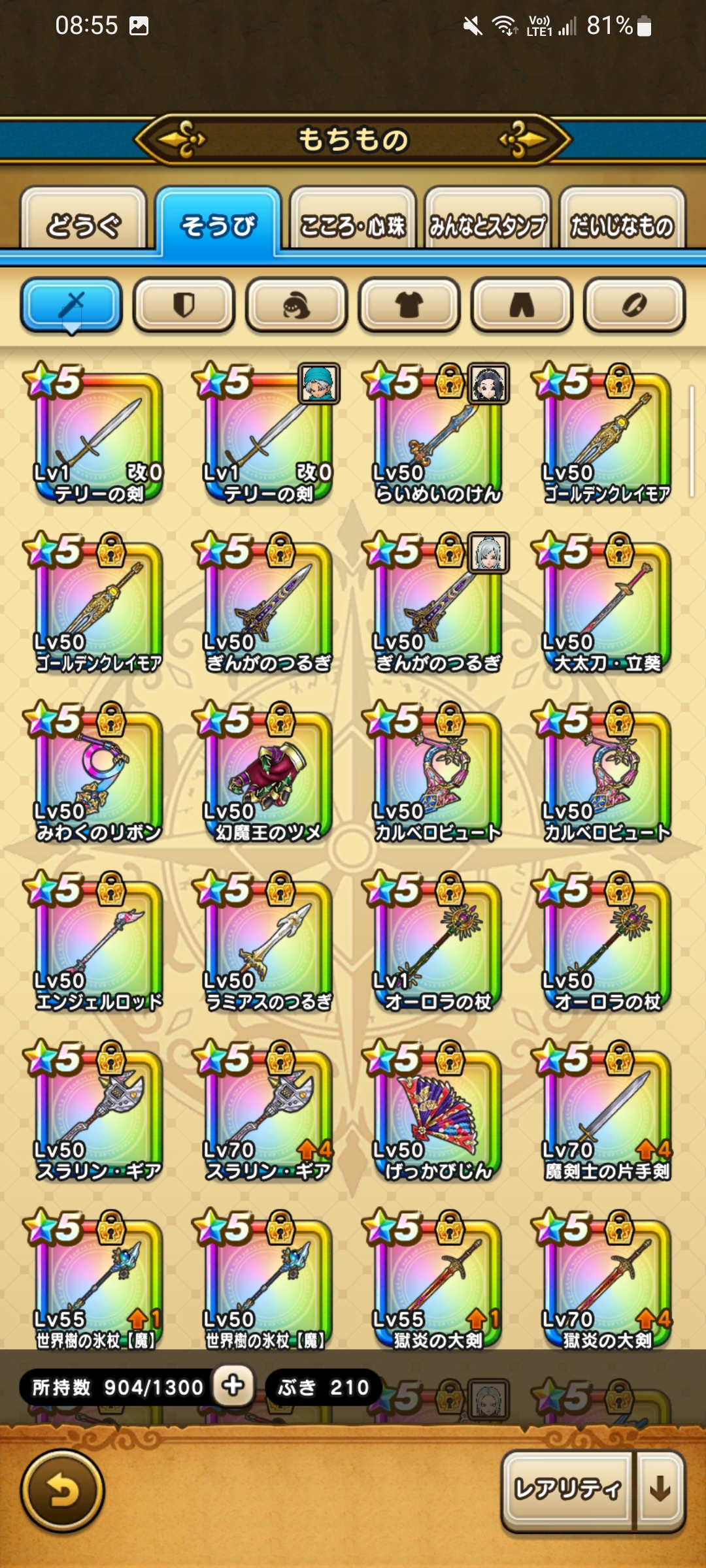The image size is (706, 1568).
Task: Select the accessory ring filter
Action: tap(634, 304)
